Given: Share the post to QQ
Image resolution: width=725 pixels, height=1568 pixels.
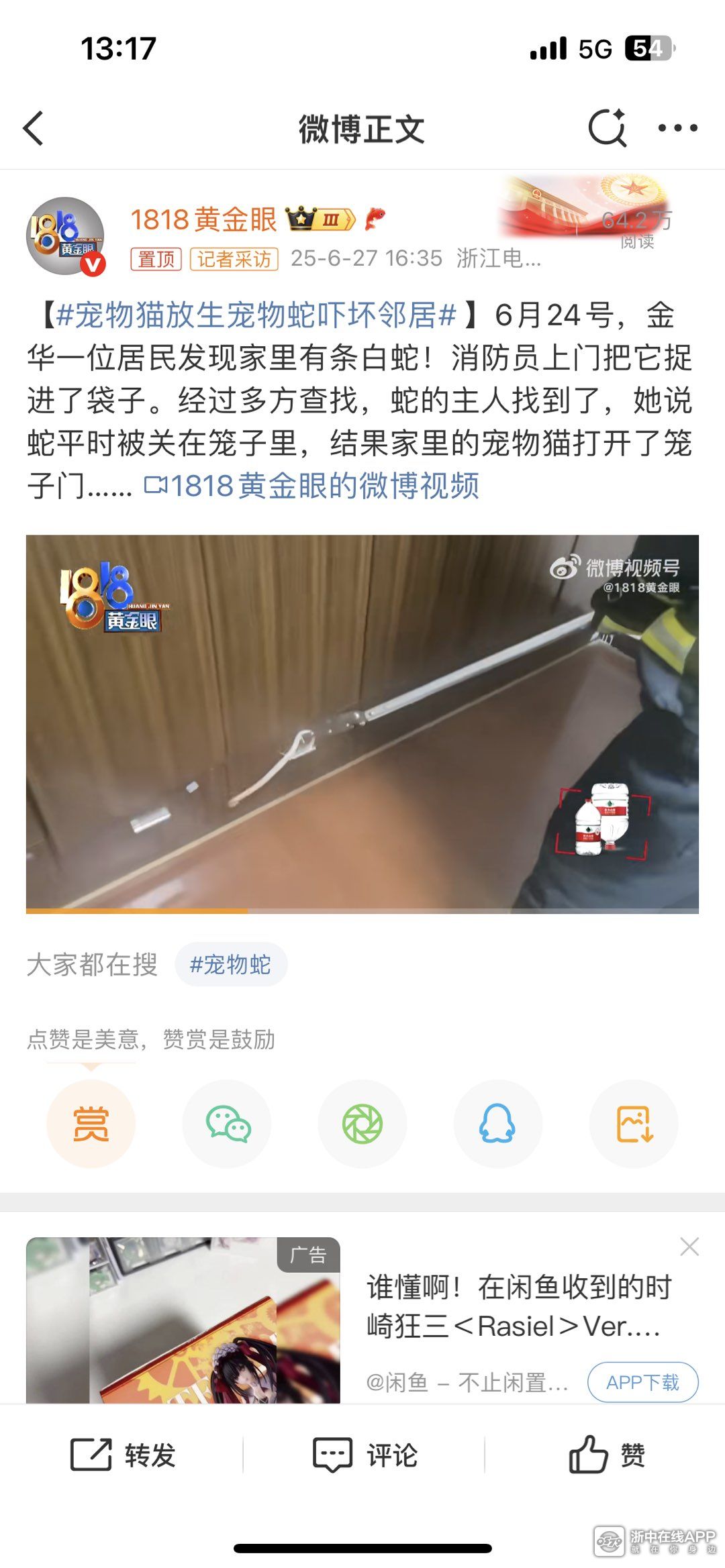Looking at the screenshot, I should (497, 1124).
